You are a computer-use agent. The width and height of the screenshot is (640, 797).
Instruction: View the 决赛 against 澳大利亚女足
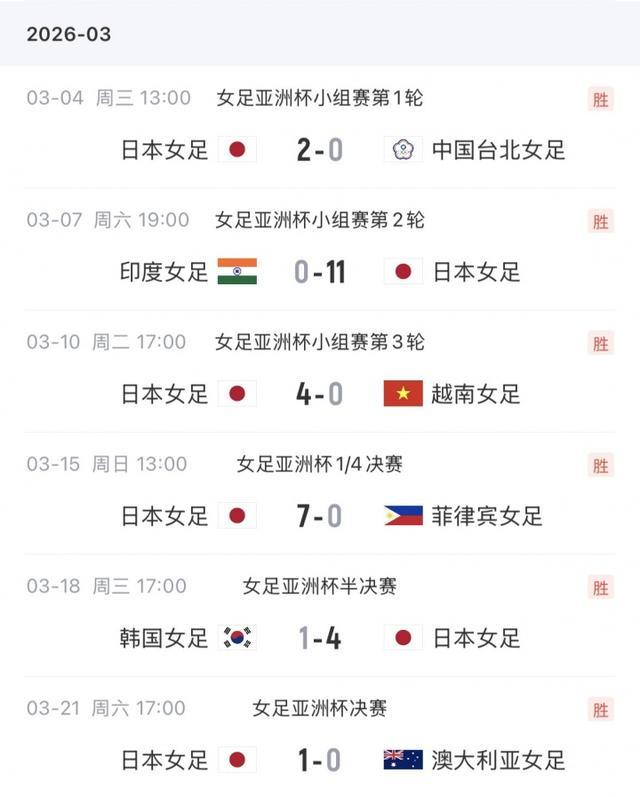point(320,760)
